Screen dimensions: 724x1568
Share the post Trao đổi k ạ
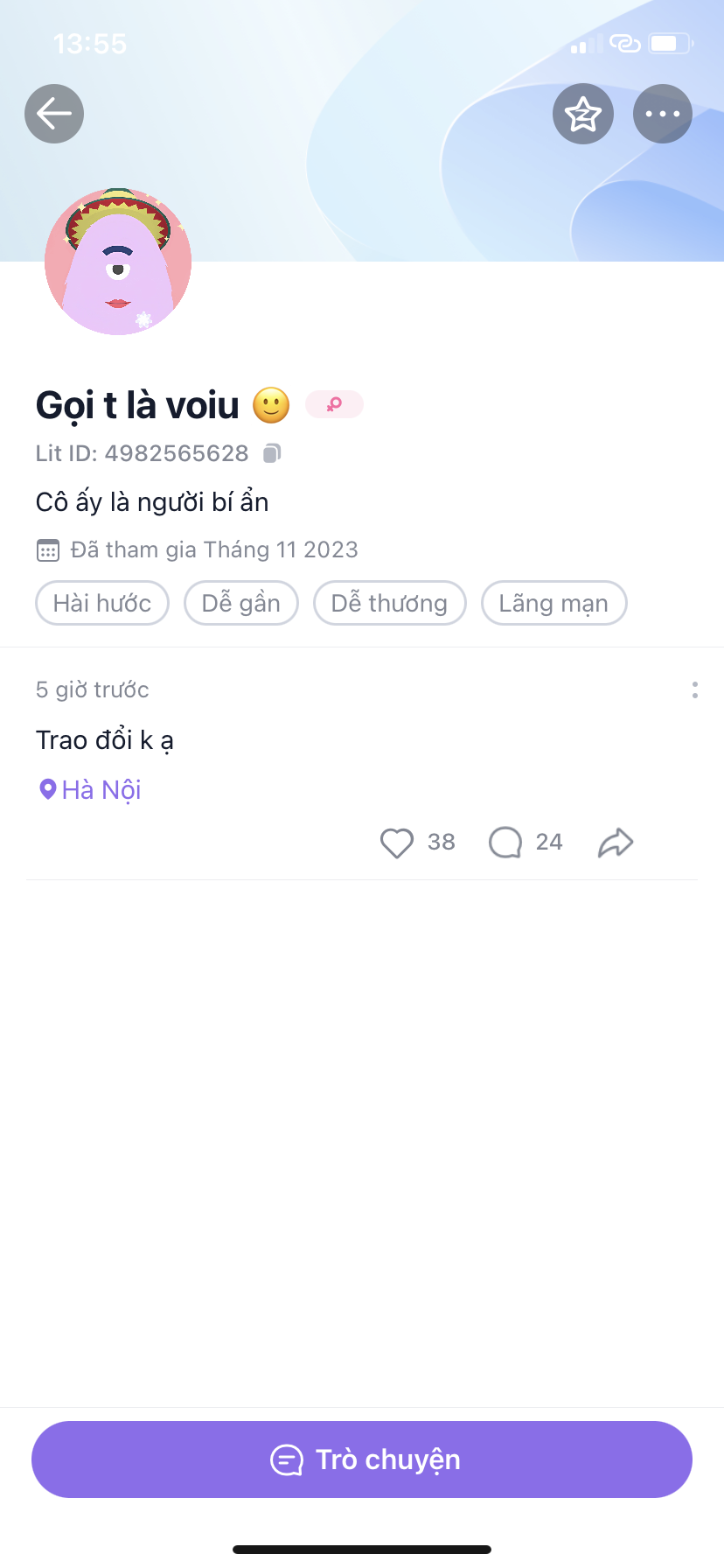[616, 843]
